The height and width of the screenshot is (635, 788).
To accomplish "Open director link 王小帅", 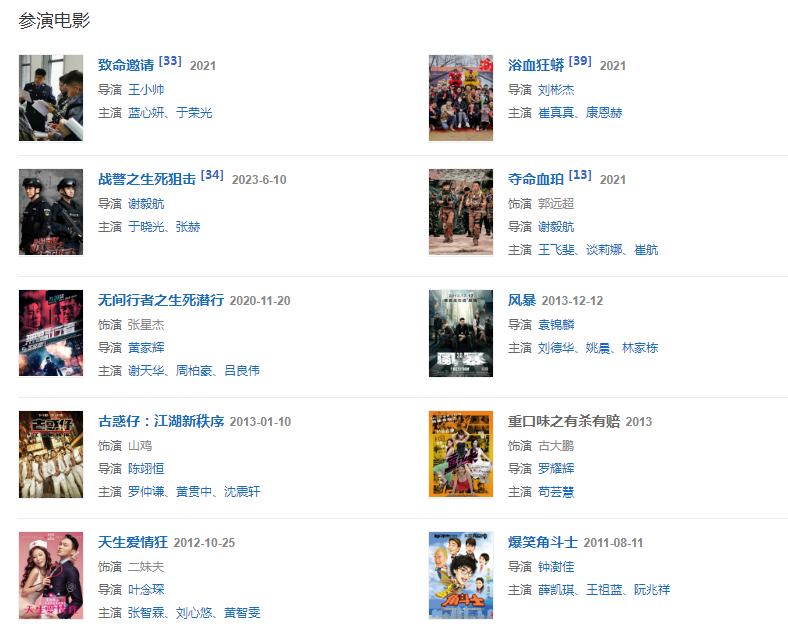I will 146,89.
